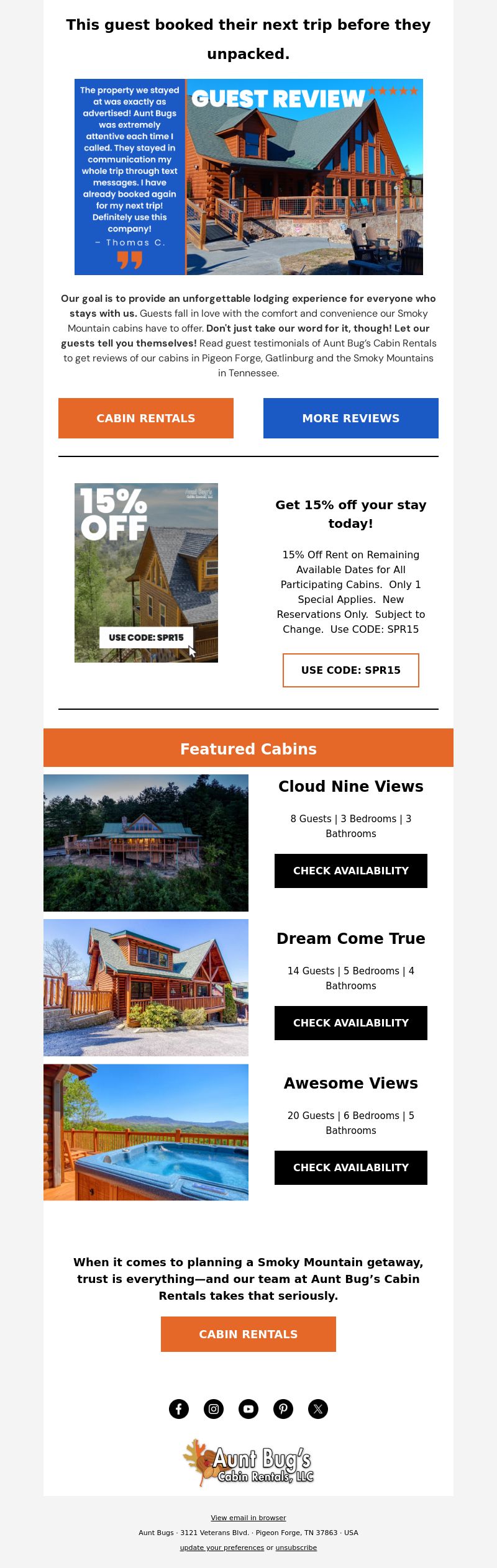The image size is (497, 1568).
Task: Open the Pinterest page
Action: (x=283, y=1409)
